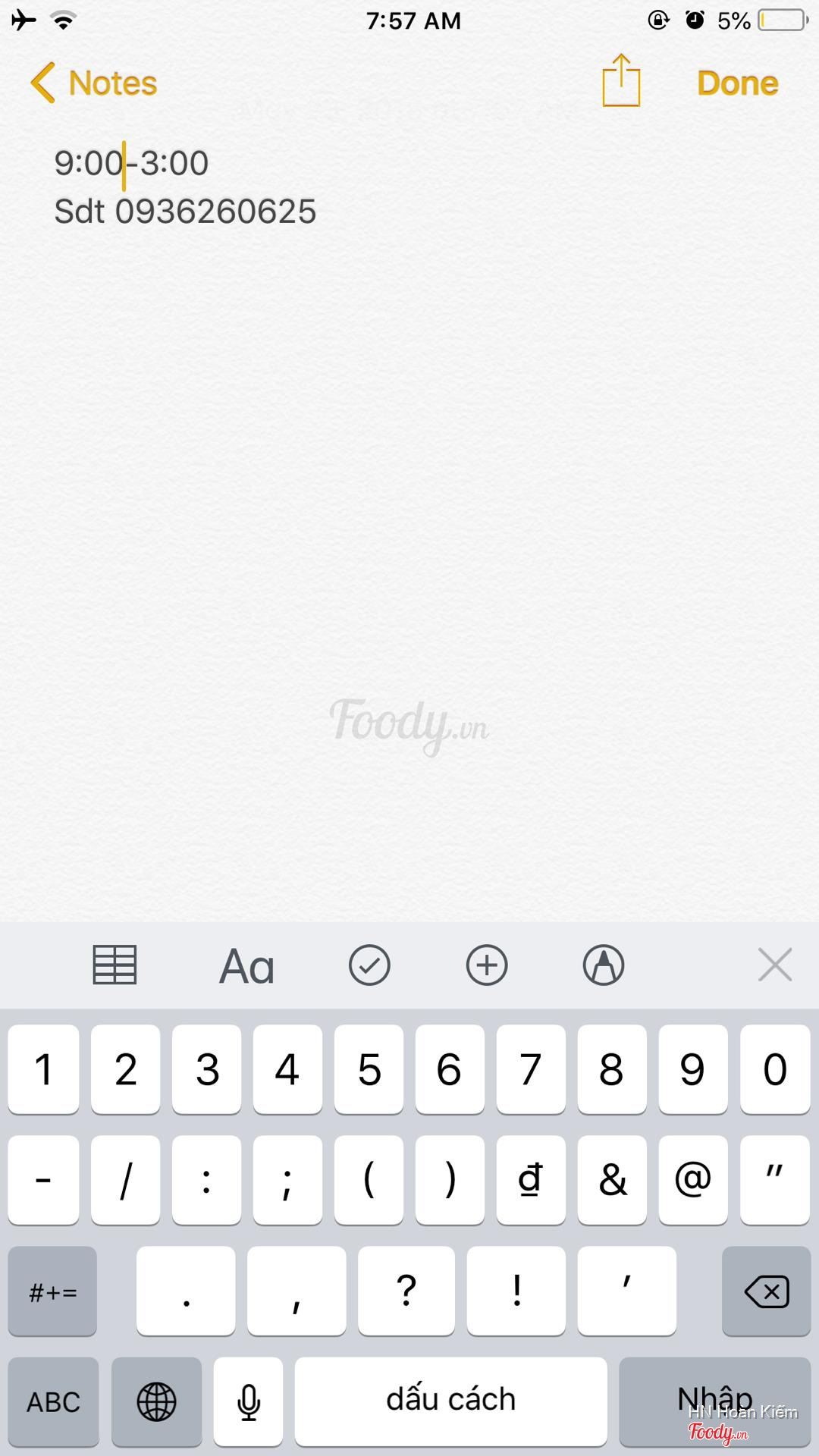Share this note
The height and width of the screenshot is (1456, 819).
[x=621, y=81]
